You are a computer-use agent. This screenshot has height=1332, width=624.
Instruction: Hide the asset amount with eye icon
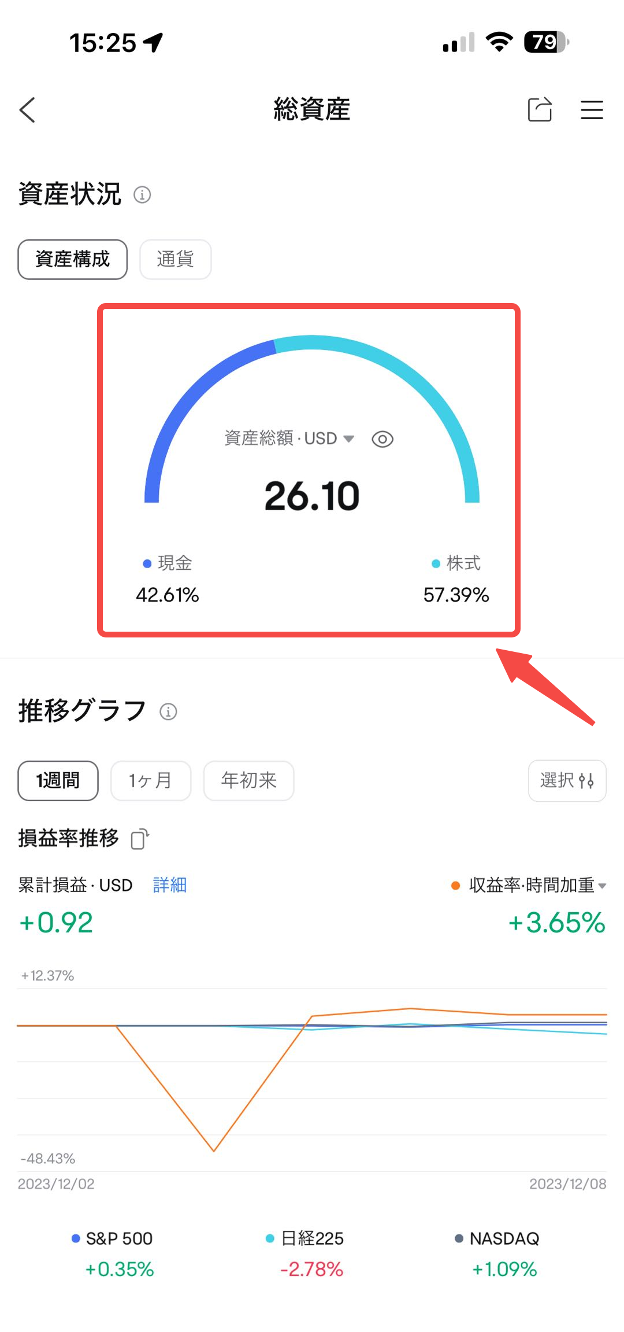tap(382, 439)
